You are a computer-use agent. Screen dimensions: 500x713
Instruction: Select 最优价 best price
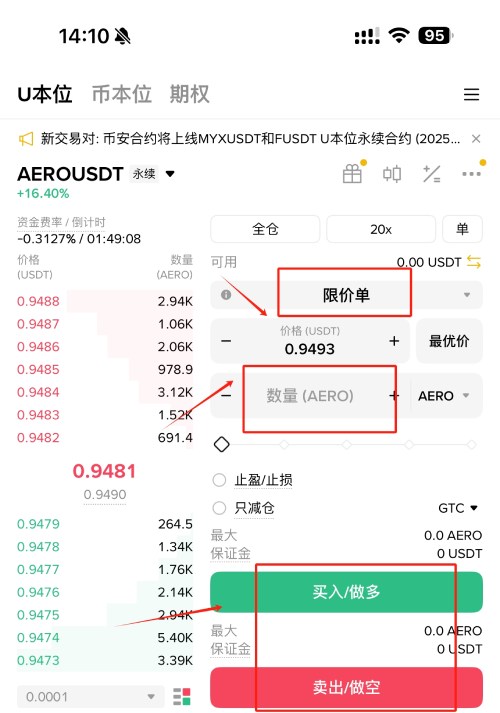pyautogui.click(x=449, y=341)
